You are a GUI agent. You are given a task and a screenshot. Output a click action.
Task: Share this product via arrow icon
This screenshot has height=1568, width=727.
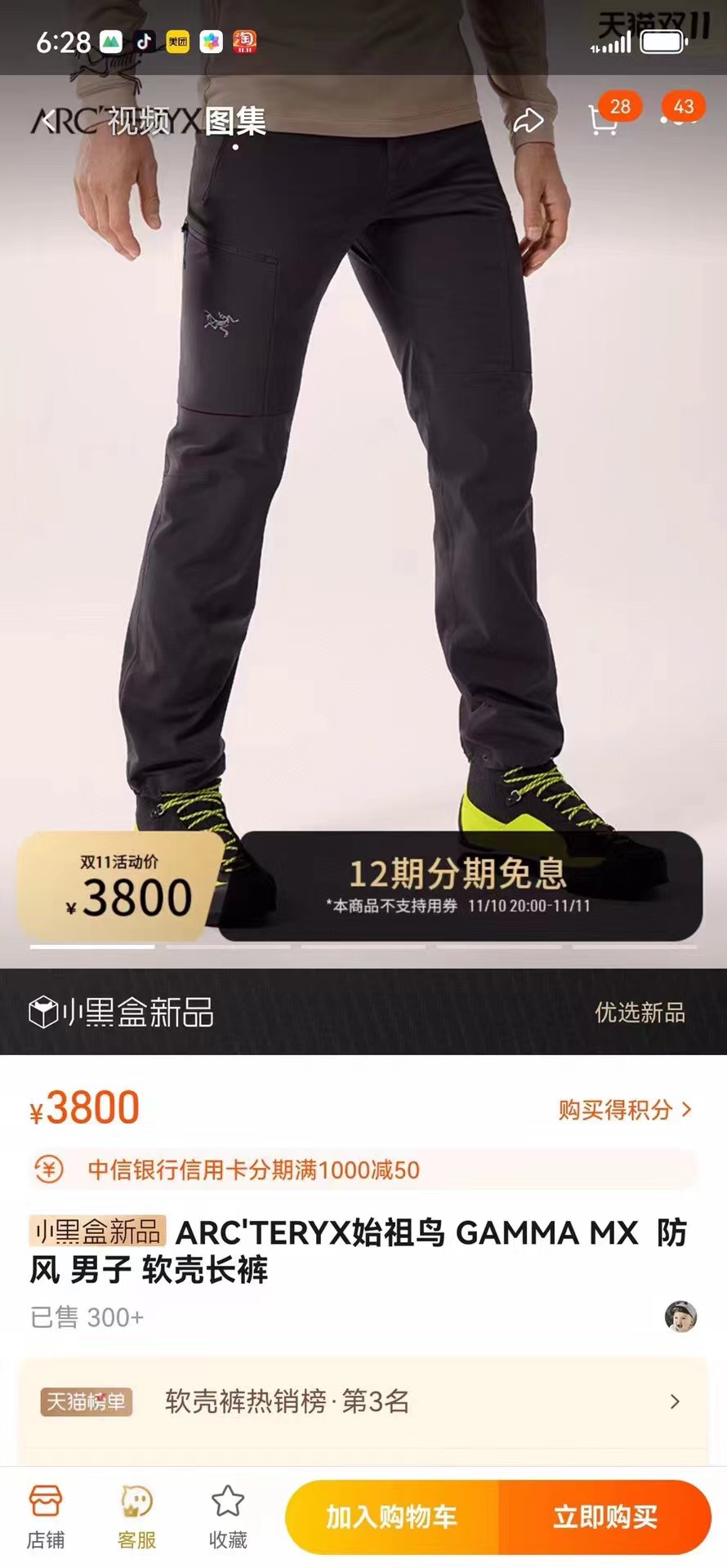pyautogui.click(x=529, y=122)
